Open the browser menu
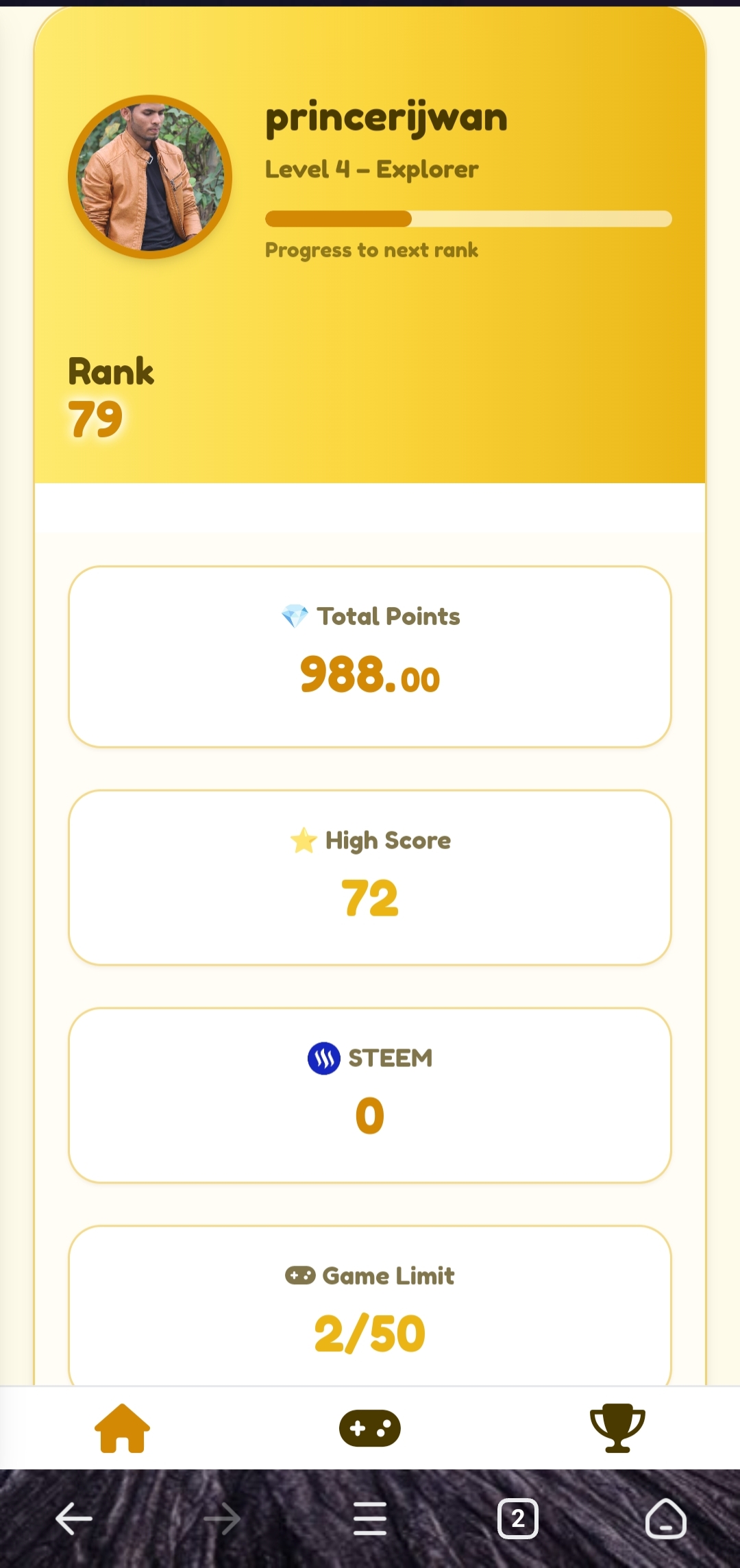Image resolution: width=740 pixels, height=1568 pixels. [370, 1519]
